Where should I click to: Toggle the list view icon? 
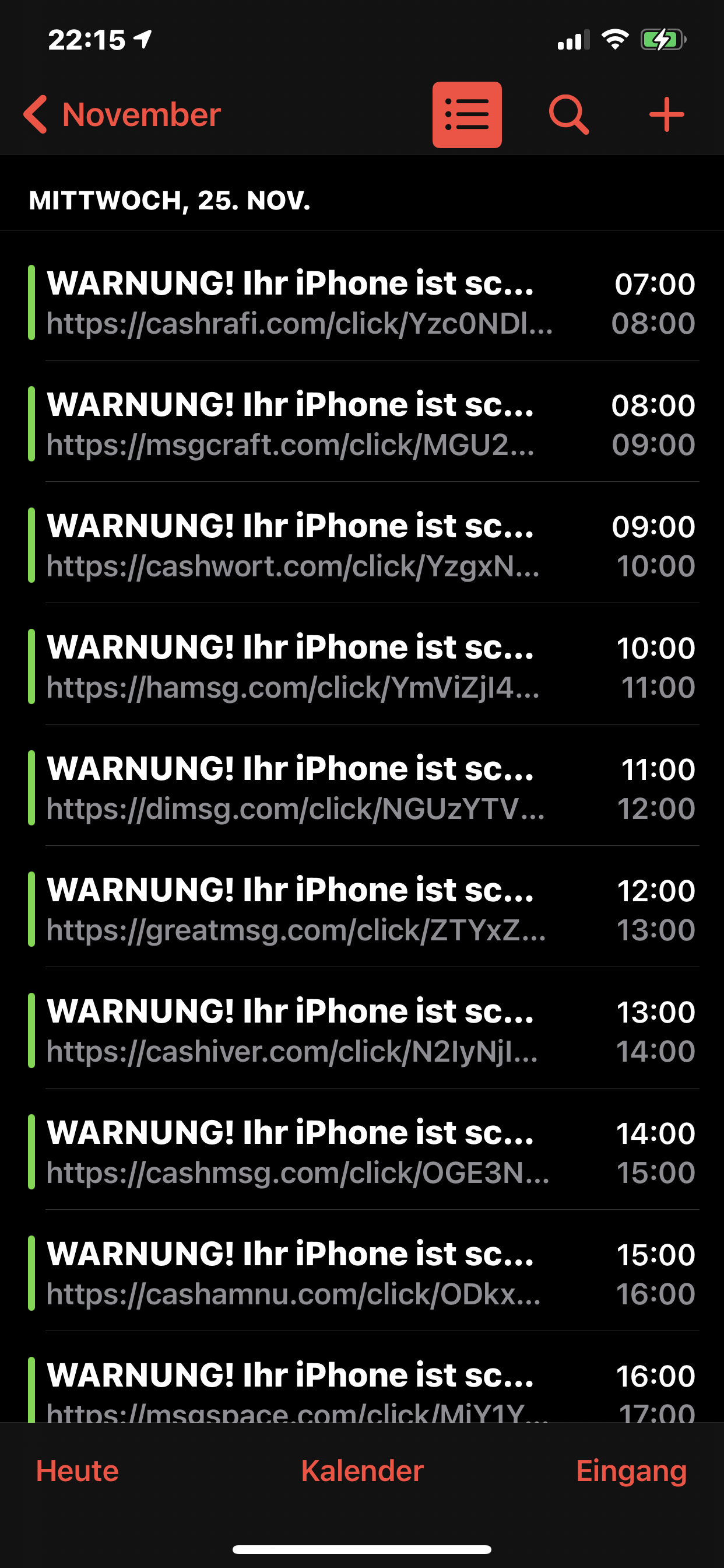point(467,114)
